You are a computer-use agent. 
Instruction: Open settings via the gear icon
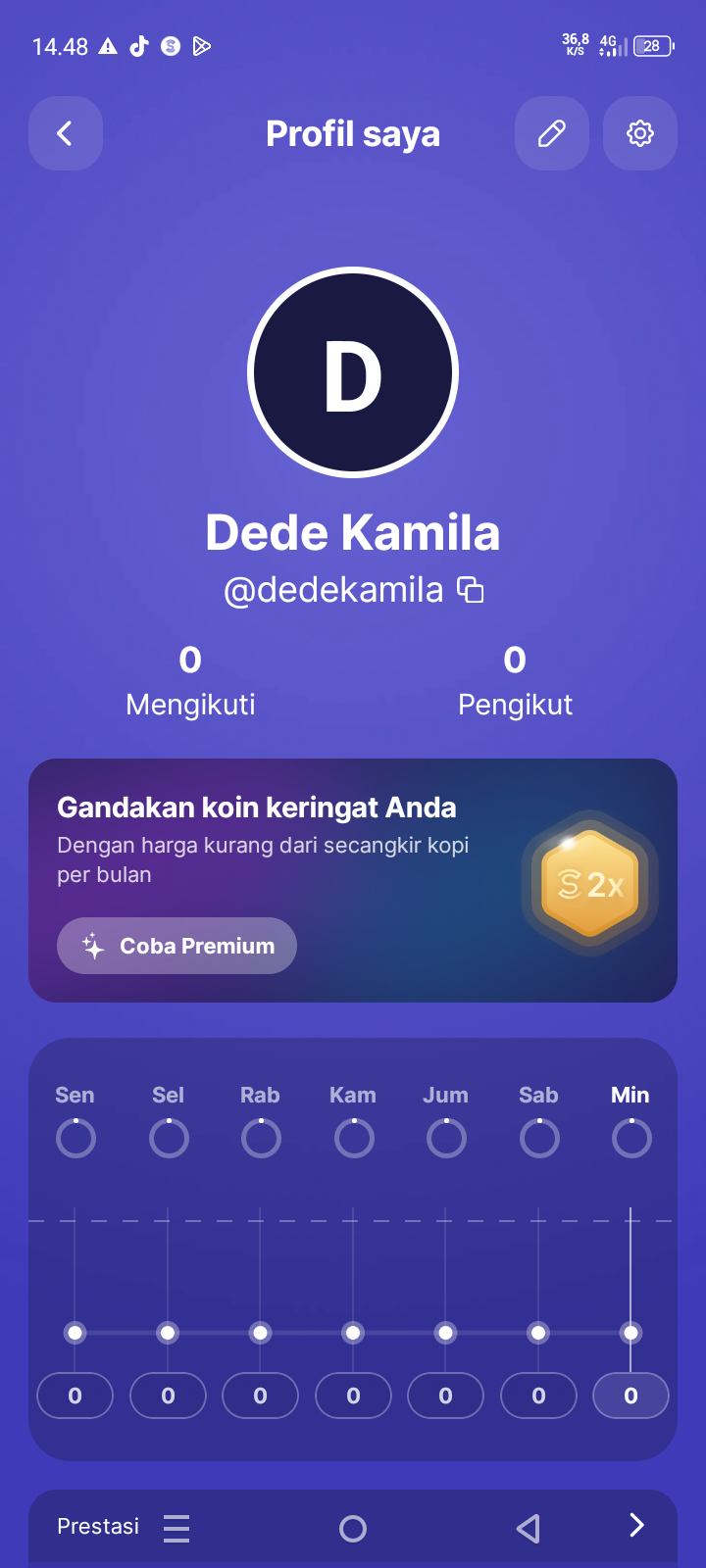tap(640, 133)
